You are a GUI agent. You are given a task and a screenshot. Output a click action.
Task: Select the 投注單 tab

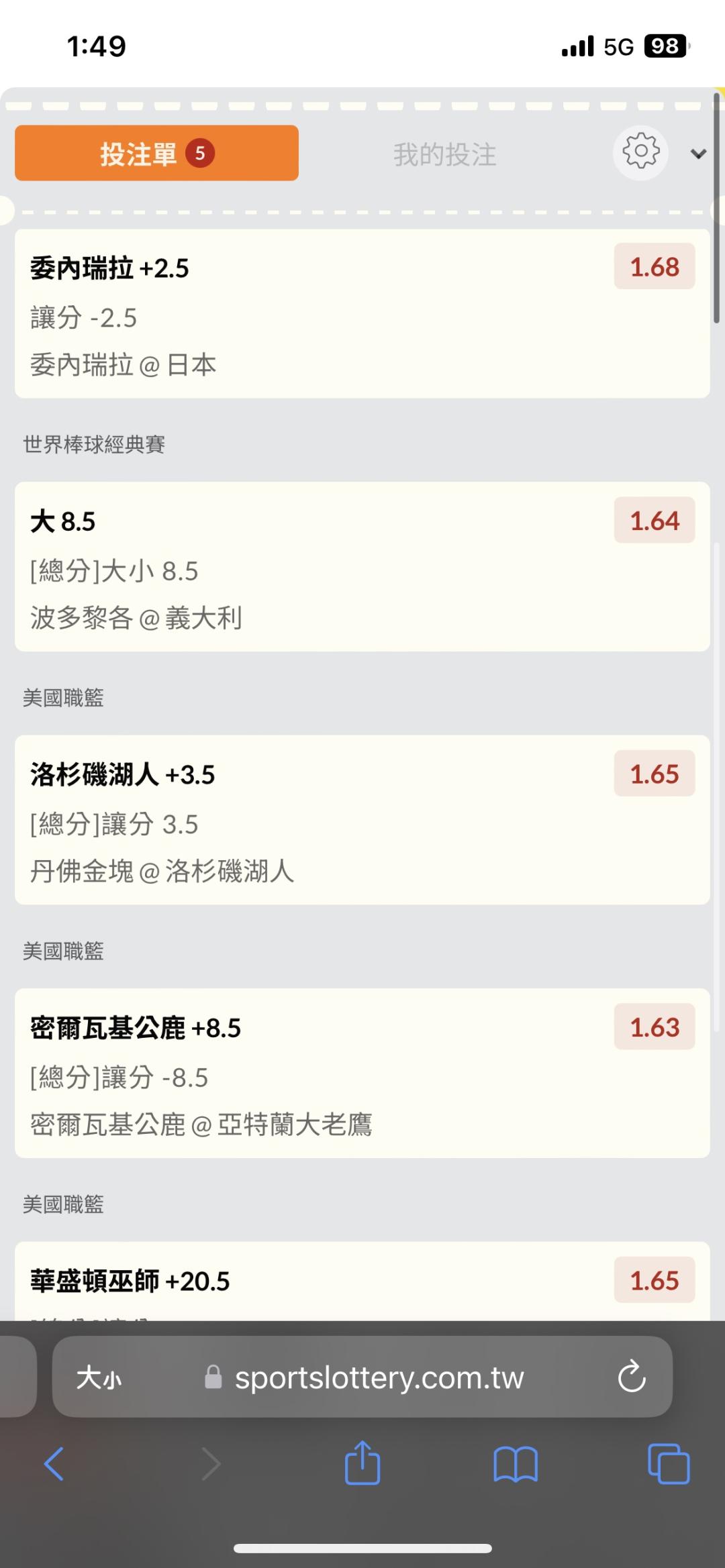156,153
